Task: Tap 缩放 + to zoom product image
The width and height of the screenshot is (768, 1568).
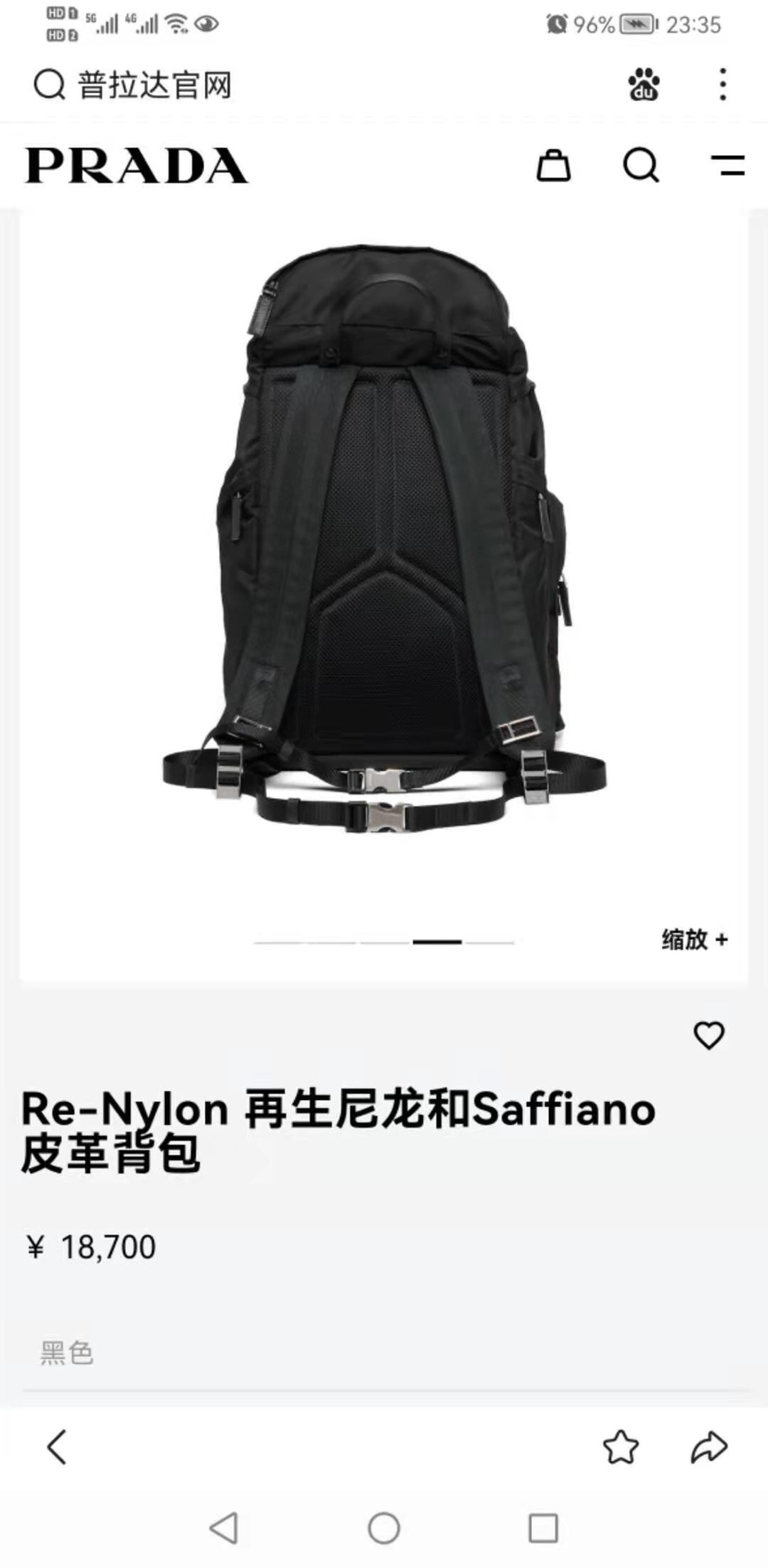Action: (x=694, y=939)
